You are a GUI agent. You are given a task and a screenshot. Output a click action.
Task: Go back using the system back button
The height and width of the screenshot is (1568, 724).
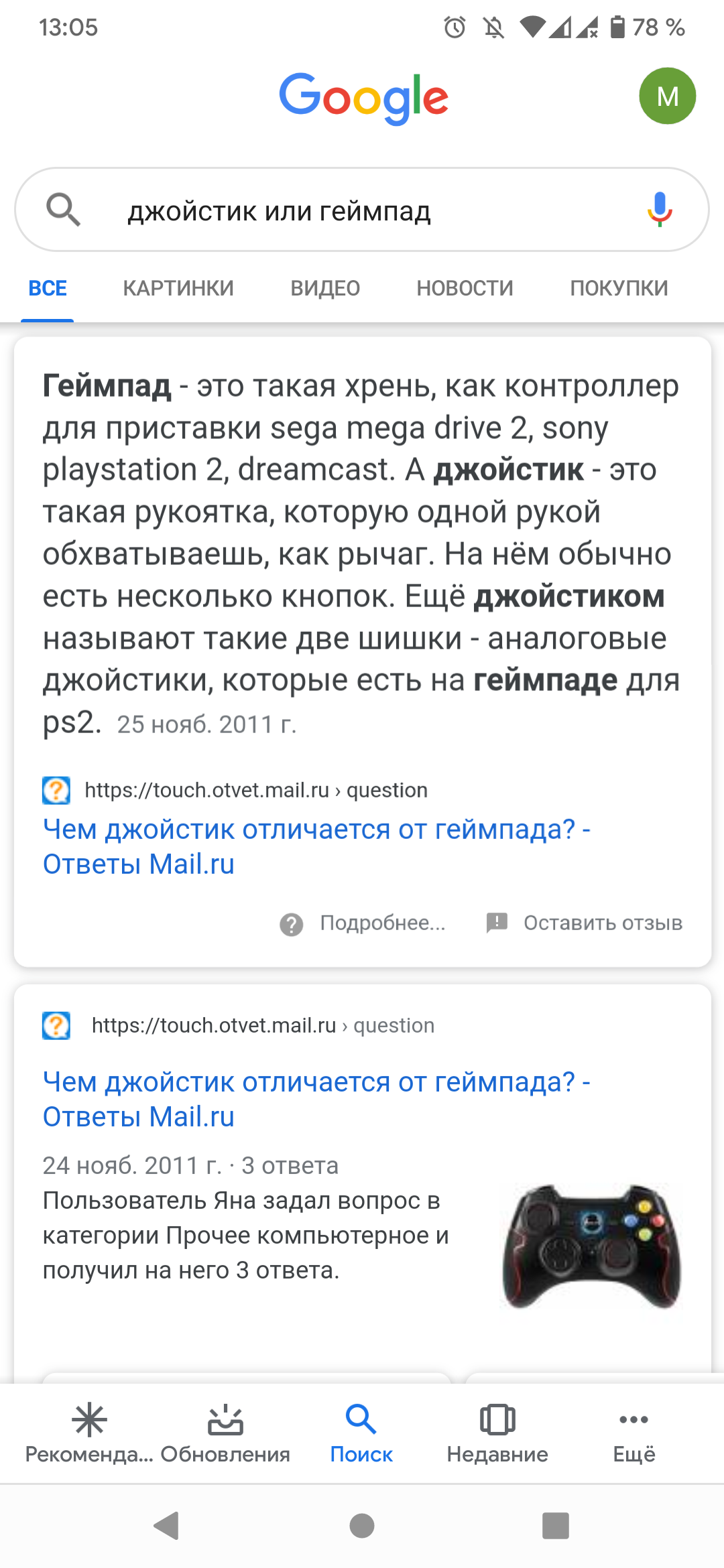[167, 1526]
